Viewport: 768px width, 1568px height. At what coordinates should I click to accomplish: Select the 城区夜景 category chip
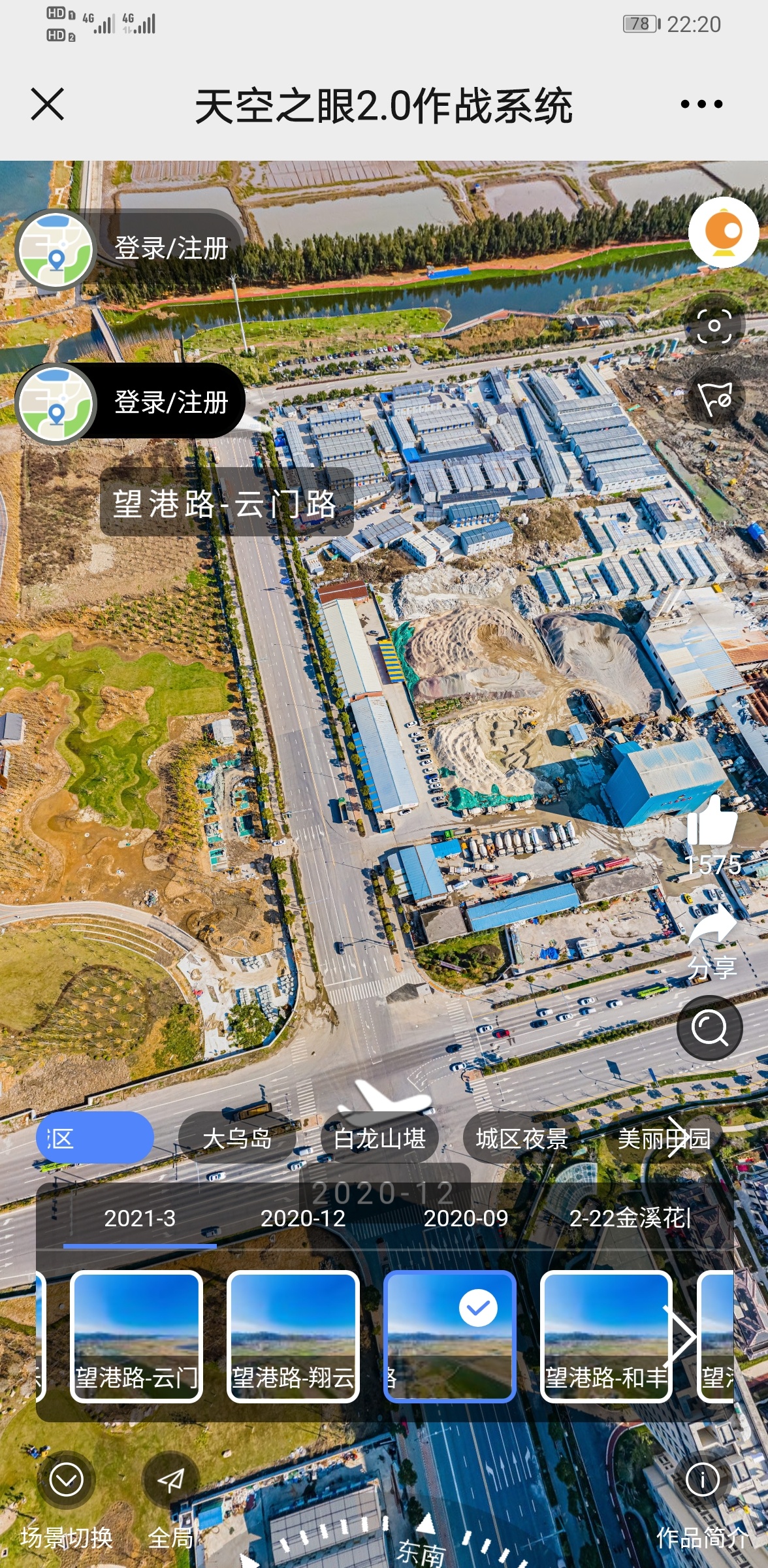tap(522, 1139)
